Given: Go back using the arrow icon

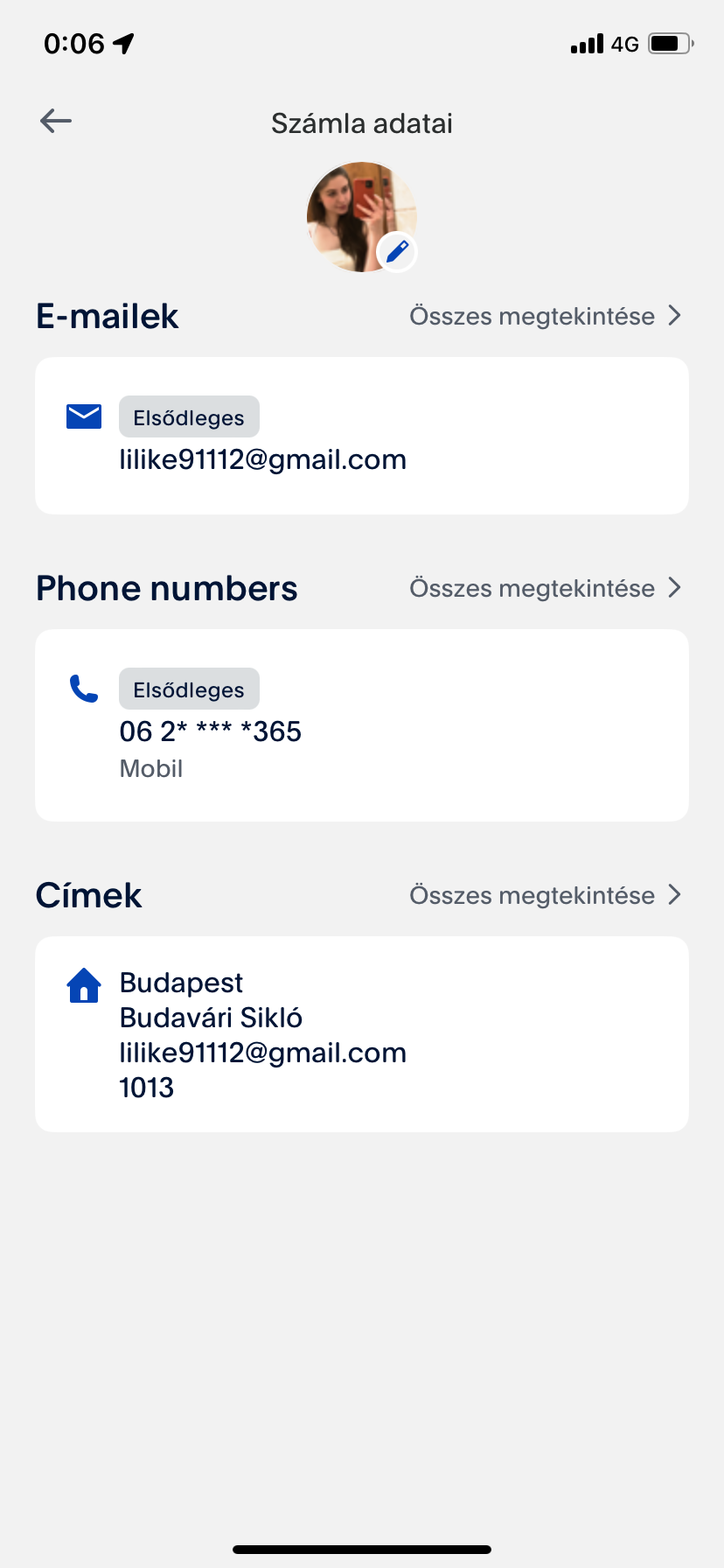Looking at the screenshot, I should 56,121.
